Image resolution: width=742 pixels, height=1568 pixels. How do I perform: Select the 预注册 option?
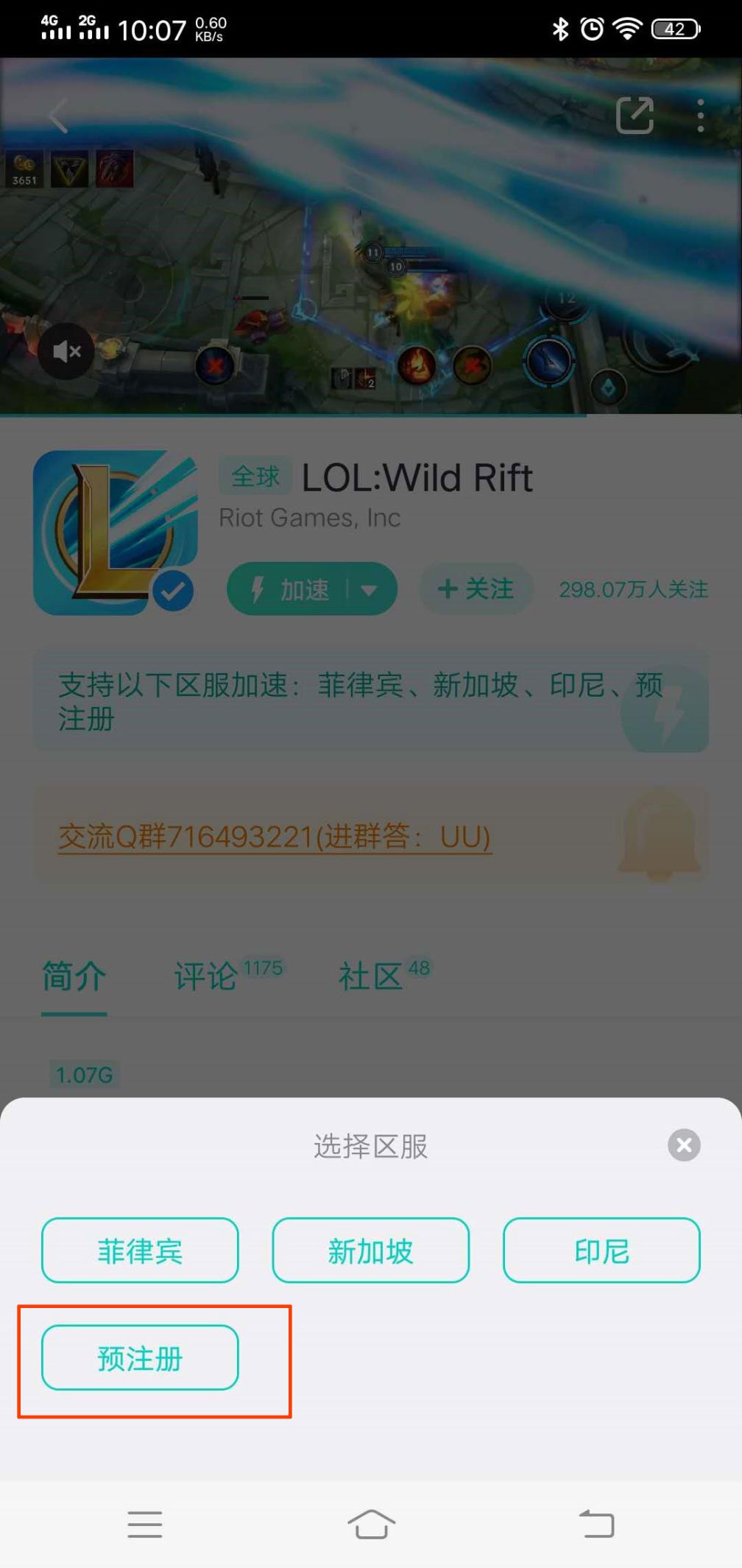click(x=140, y=1357)
